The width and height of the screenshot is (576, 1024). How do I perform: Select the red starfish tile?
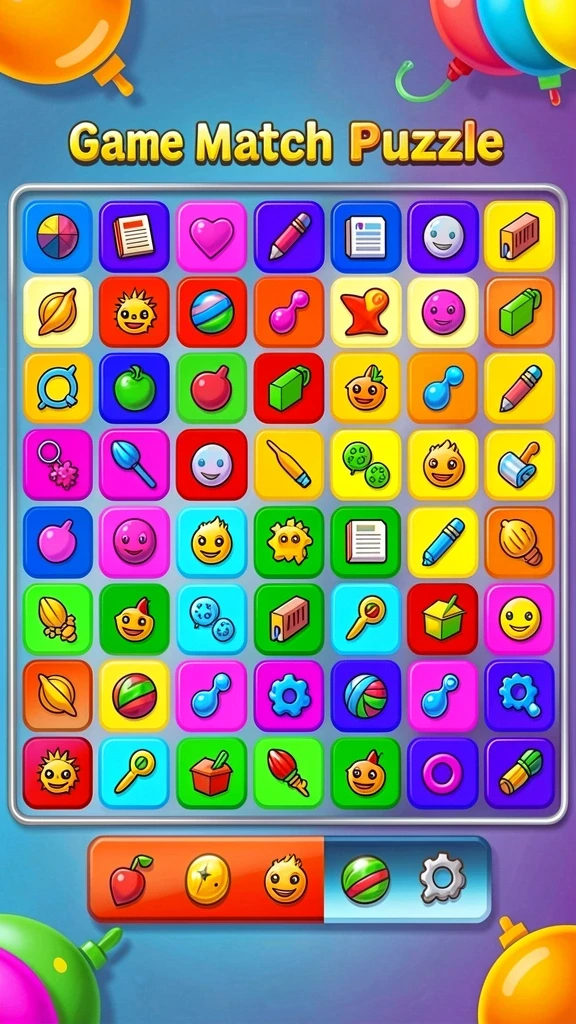[366, 312]
